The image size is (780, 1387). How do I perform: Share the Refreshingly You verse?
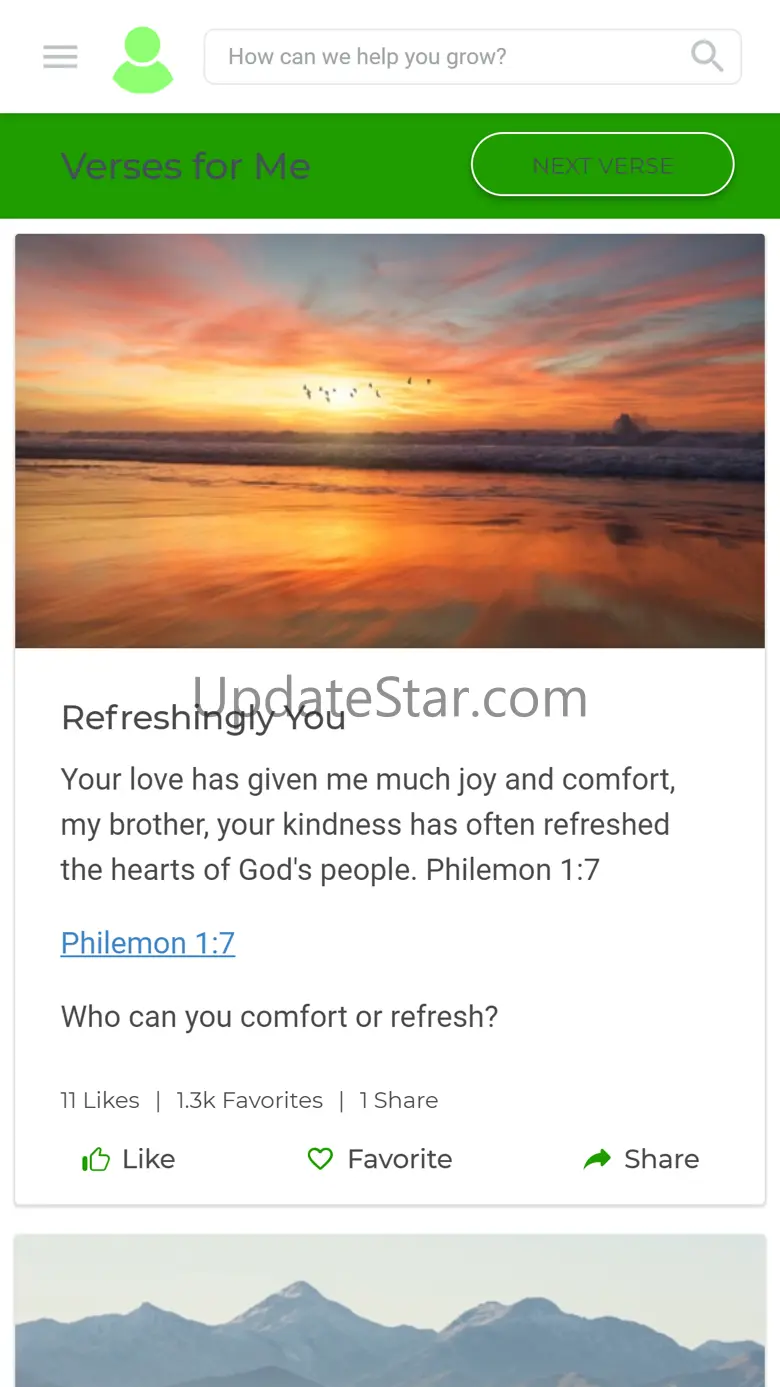coord(641,1159)
